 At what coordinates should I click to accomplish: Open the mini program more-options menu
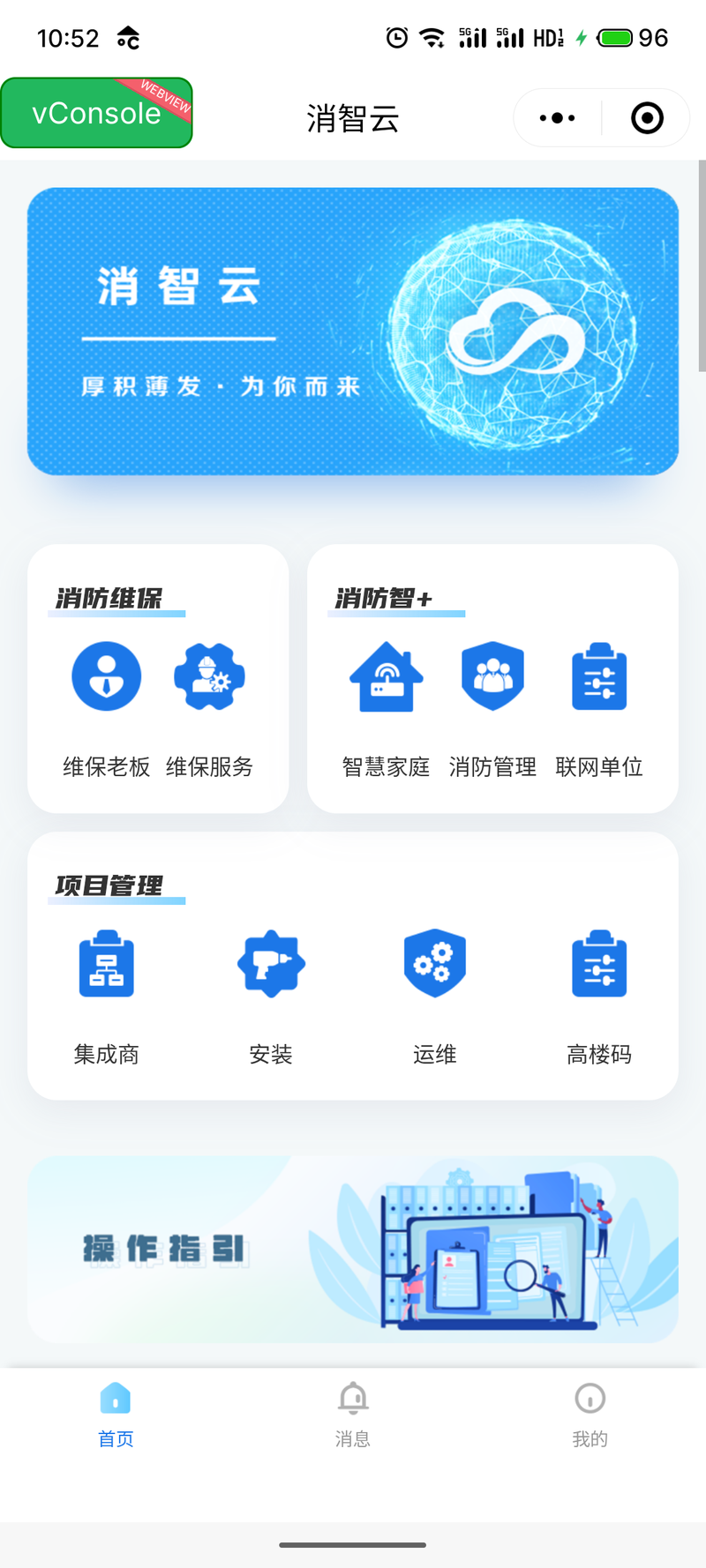[x=557, y=117]
